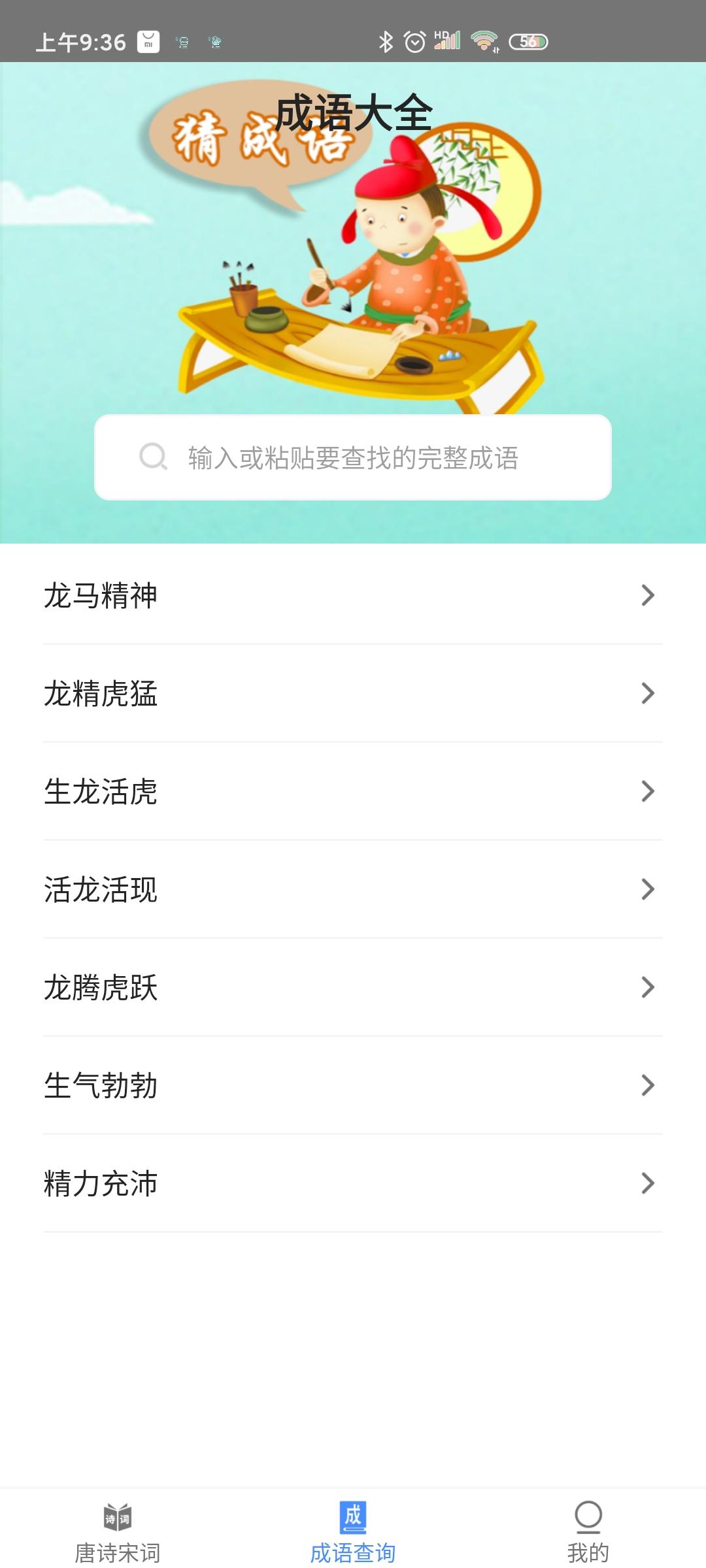Screen dimensions: 706x1568
Task: Select the idiom 龙精虎猛
Action: coord(353,693)
